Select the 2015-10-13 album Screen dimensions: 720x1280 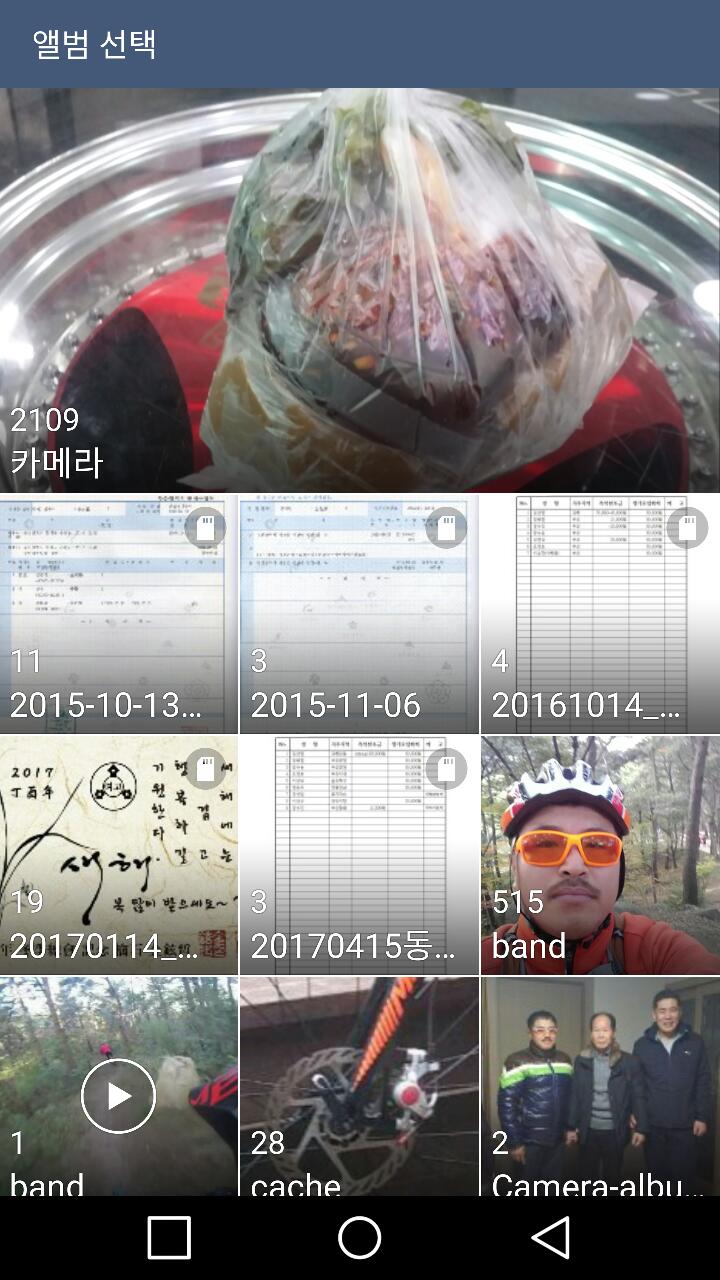pos(119,614)
